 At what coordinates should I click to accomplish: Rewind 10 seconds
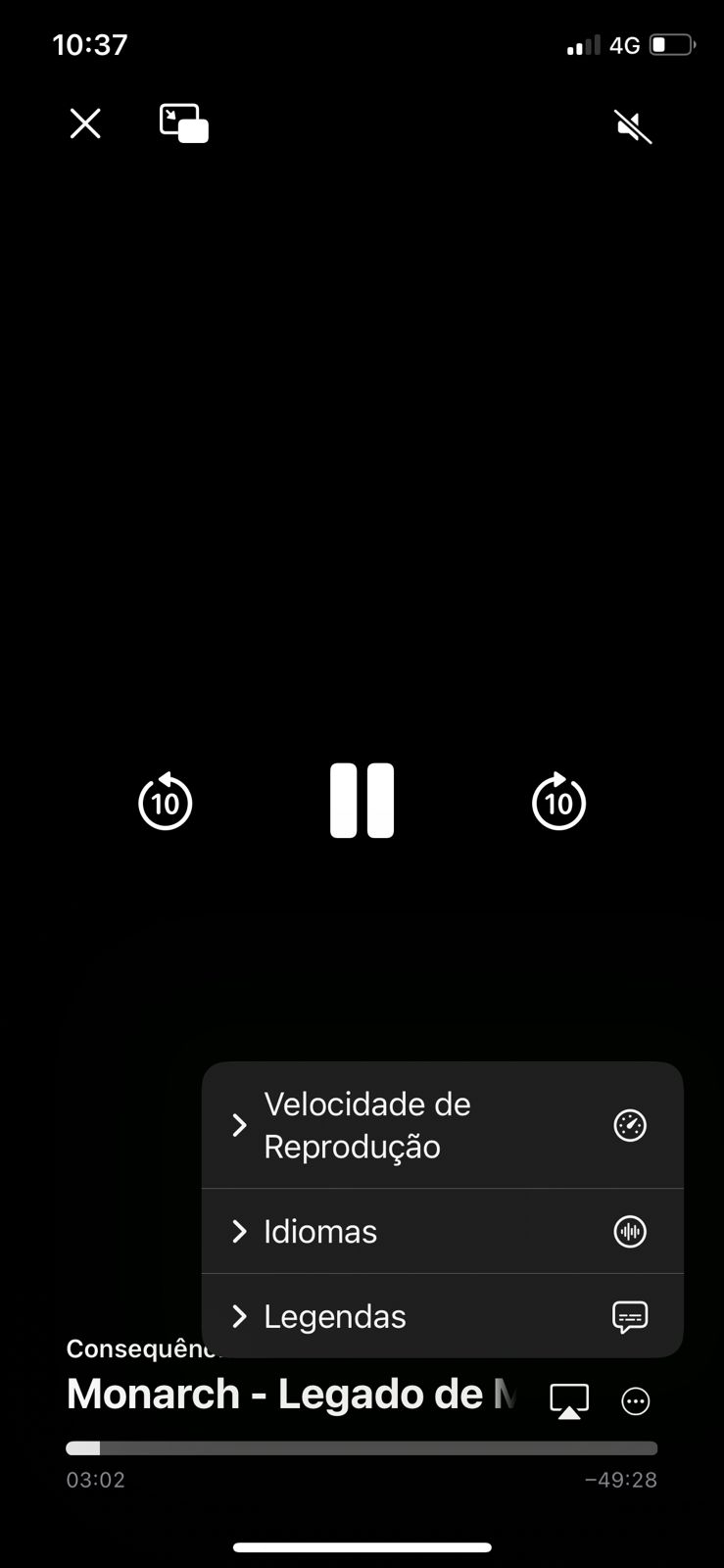click(165, 802)
